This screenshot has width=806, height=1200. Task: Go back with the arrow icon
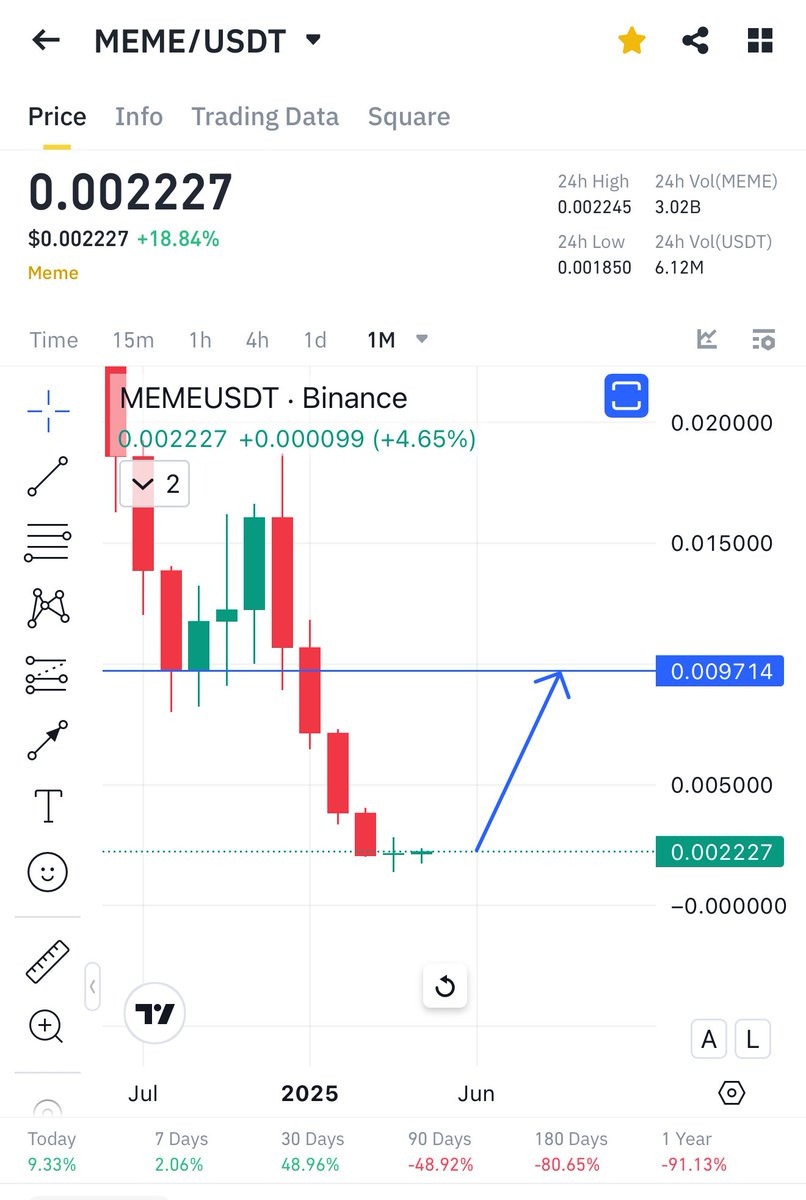46,40
